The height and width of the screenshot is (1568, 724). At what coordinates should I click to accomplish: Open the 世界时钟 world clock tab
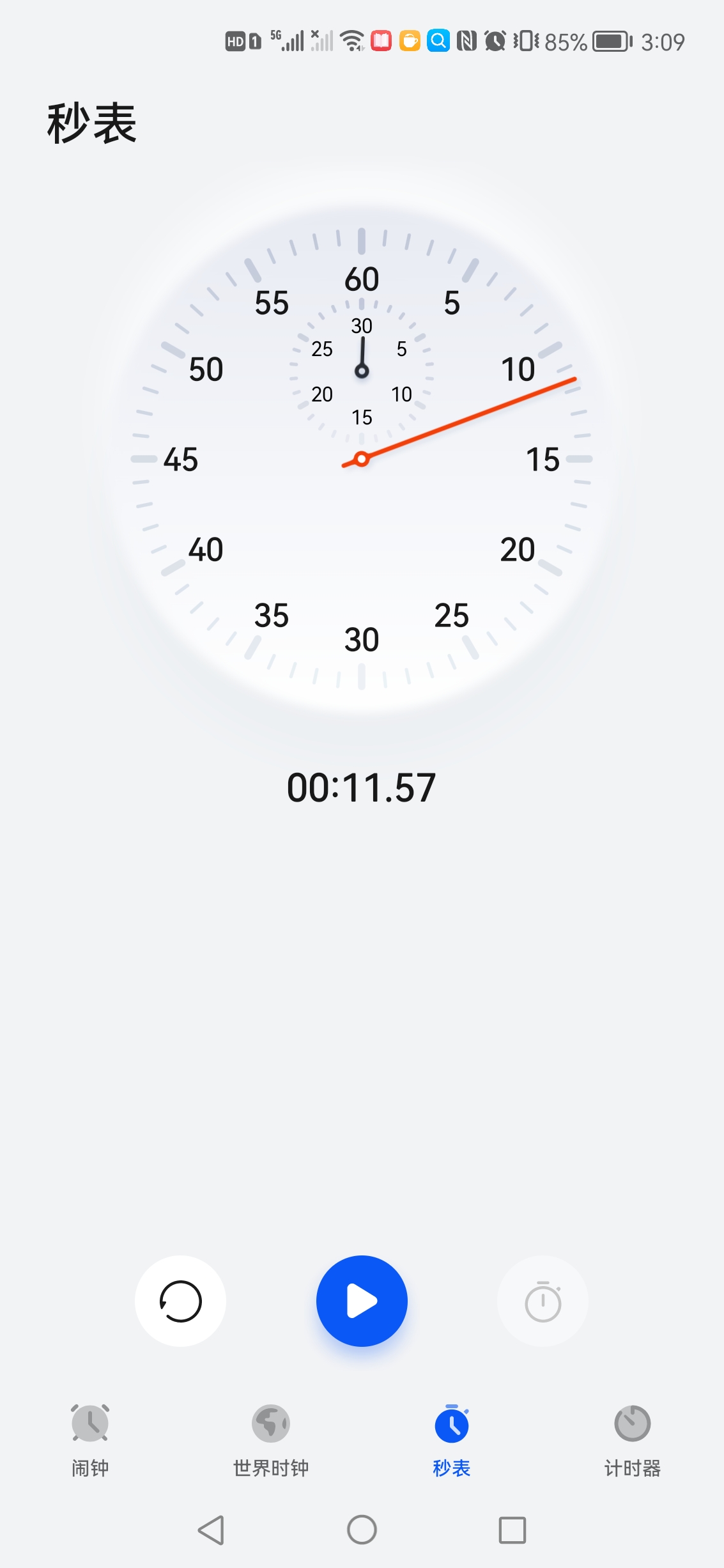click(x=271, y=1441)
